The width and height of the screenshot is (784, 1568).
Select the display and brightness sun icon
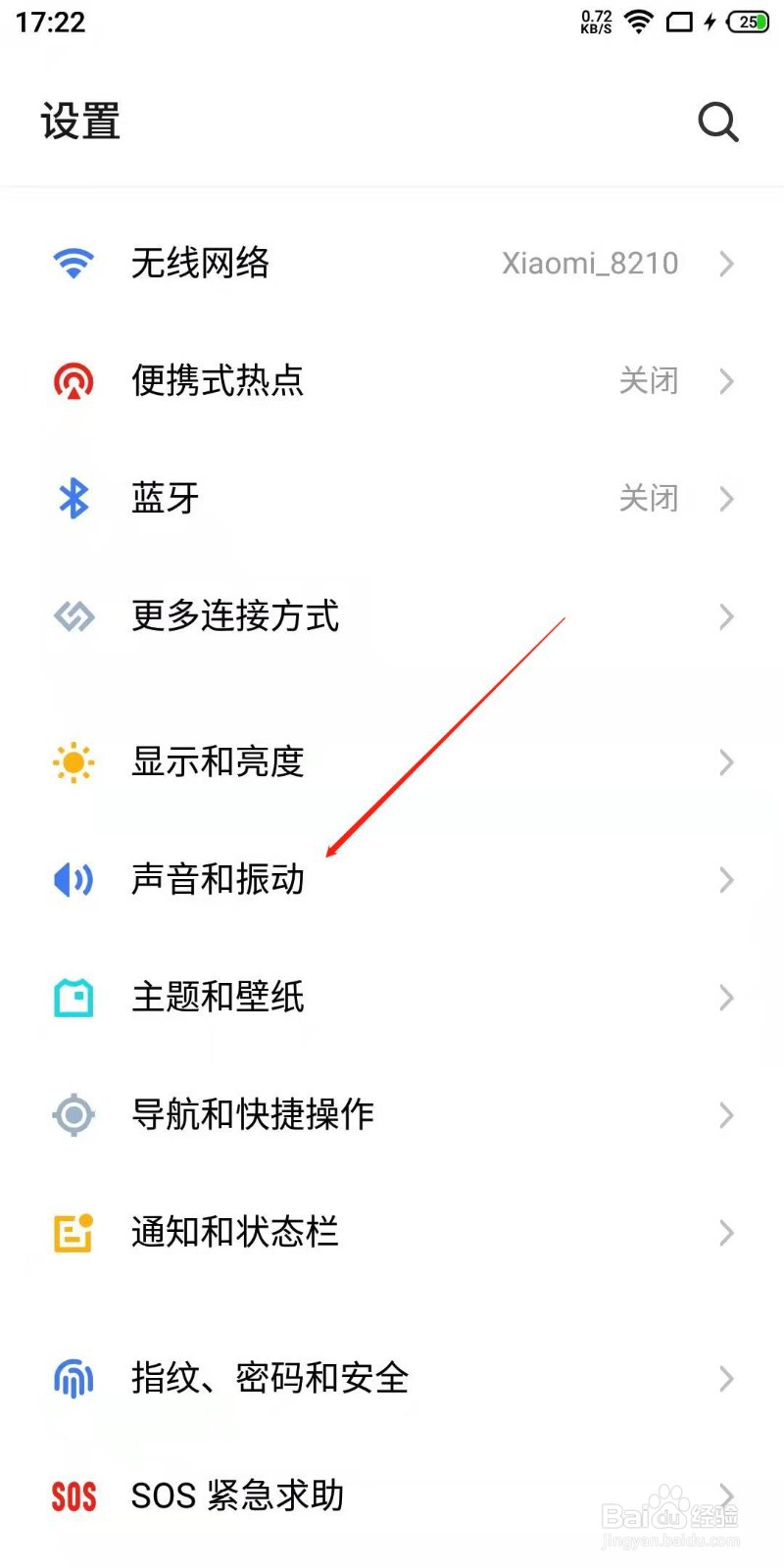point(73,761)
